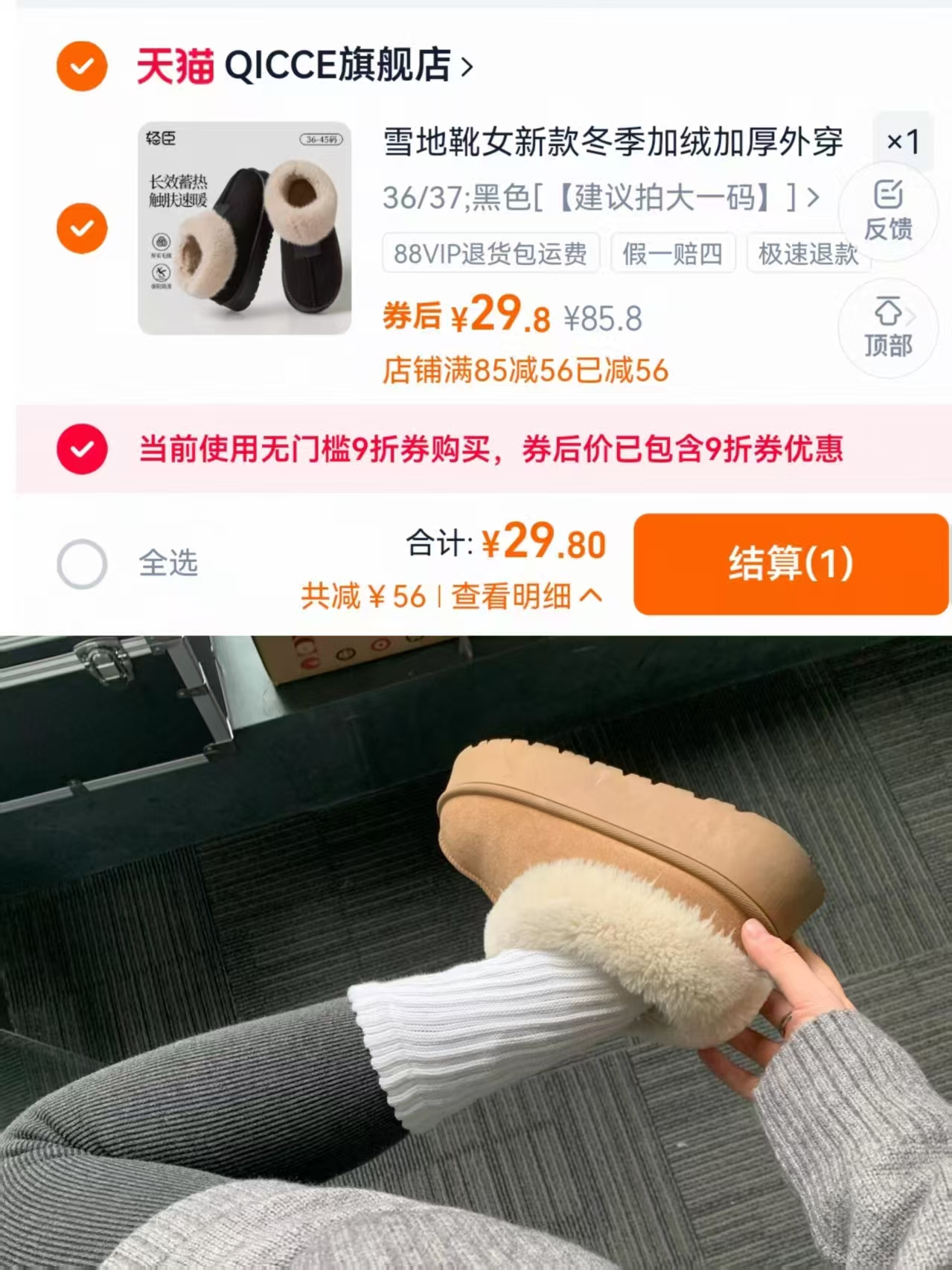Click the 天猫 Tmall logo icon
The height and width of the screenshot is (1270, 952).
click(x=173, y=66)
